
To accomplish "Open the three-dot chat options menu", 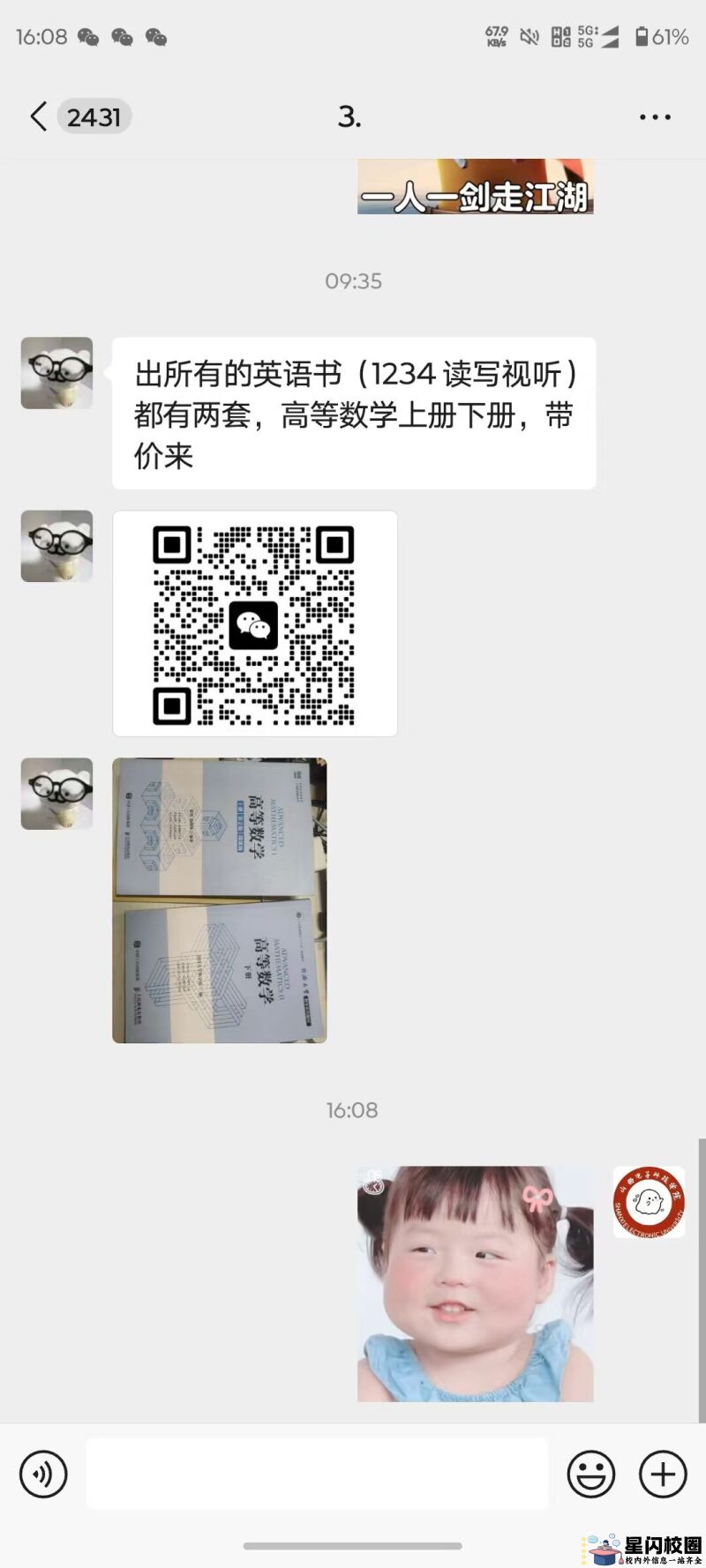I will [x=654, y=116].
